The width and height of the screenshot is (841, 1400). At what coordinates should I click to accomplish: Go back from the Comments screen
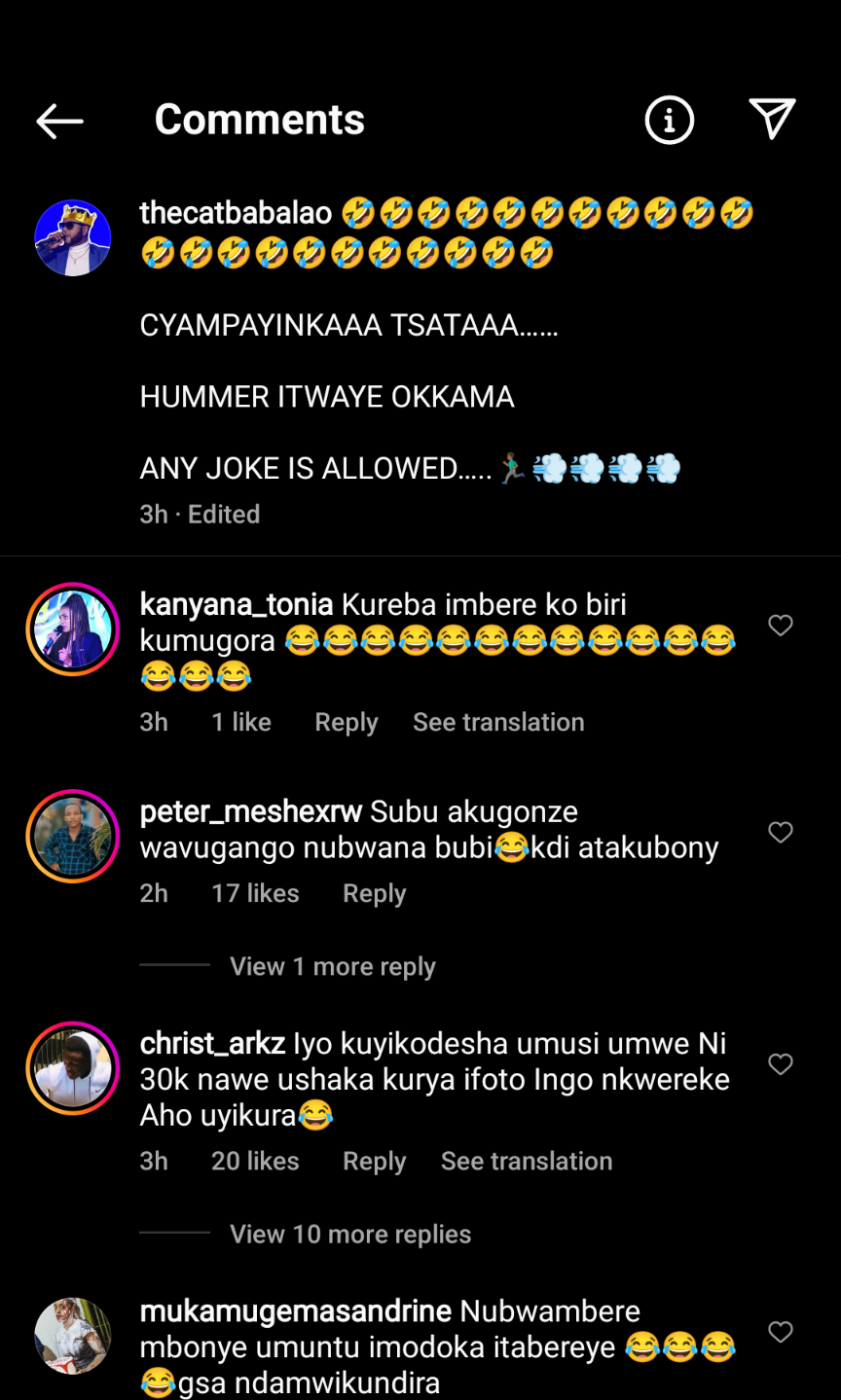pos(59,121)
